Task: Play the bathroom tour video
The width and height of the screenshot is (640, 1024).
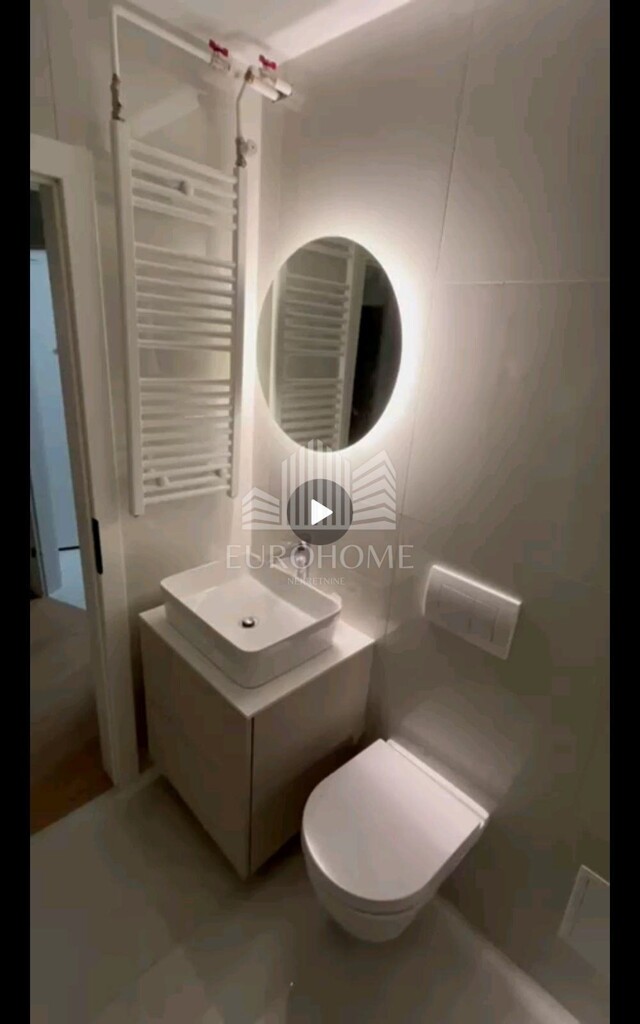Action: (319, 512)
